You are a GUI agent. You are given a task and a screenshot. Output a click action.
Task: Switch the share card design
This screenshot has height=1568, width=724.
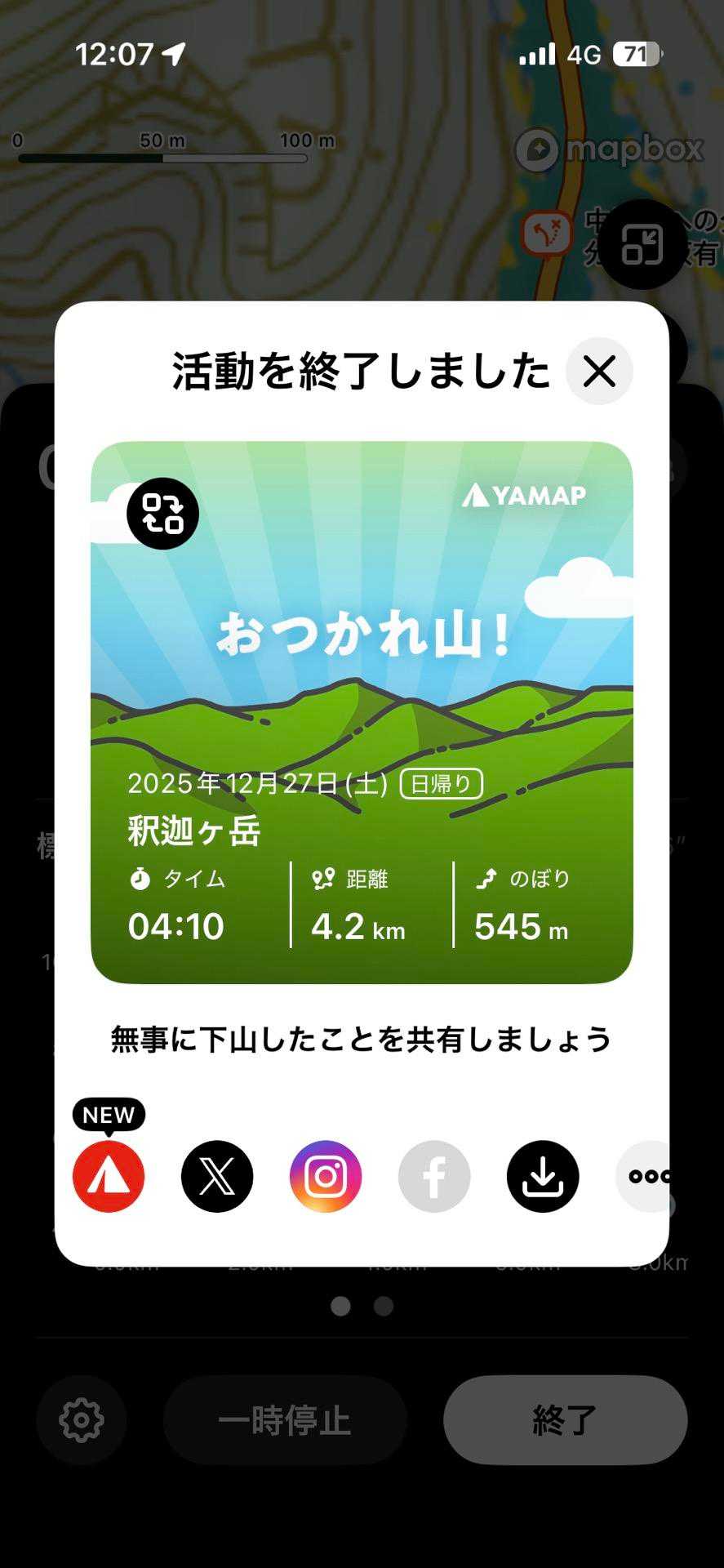(x=163, y=514)
